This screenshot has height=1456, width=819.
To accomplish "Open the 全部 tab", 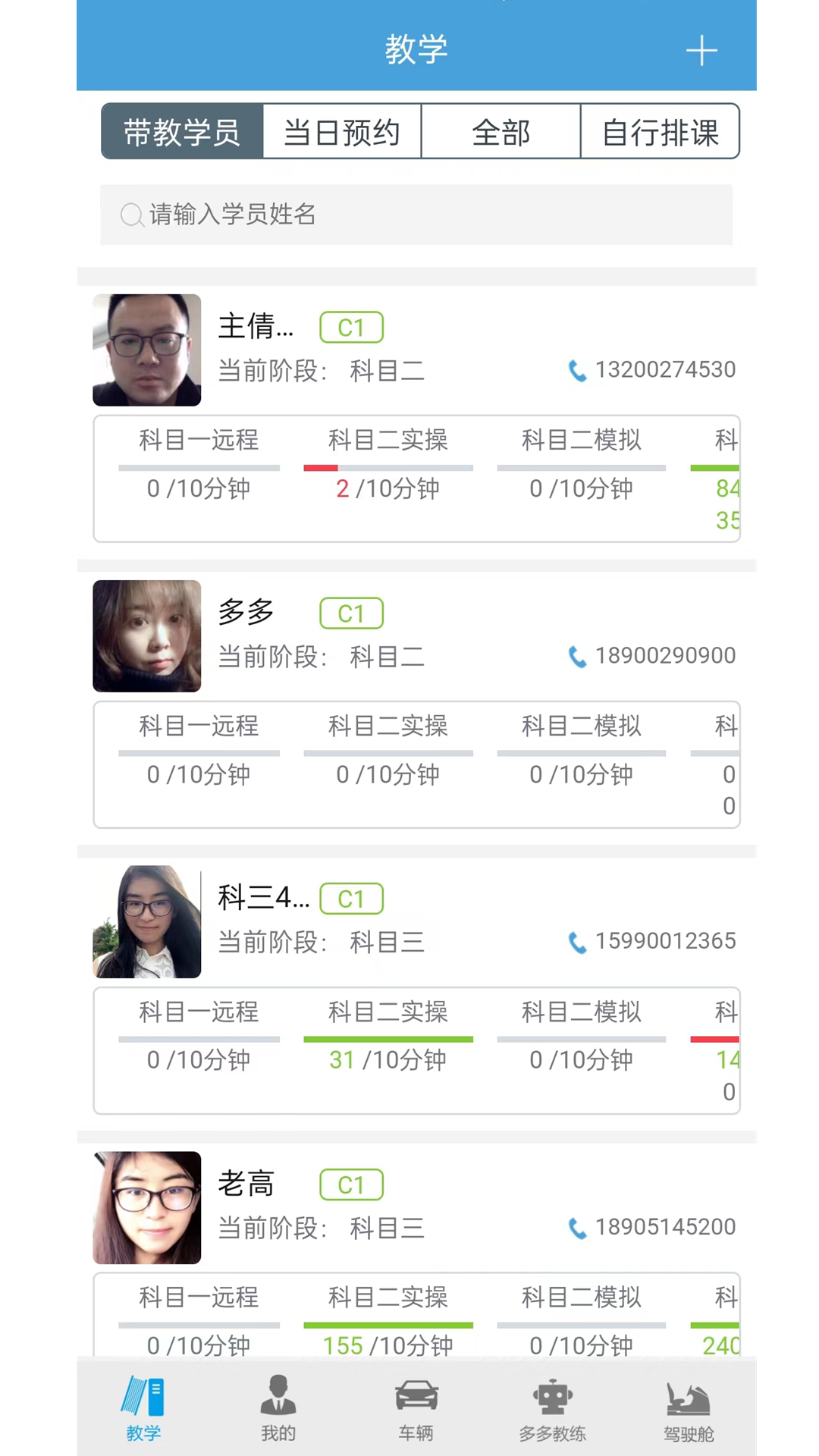I will 500,132.
